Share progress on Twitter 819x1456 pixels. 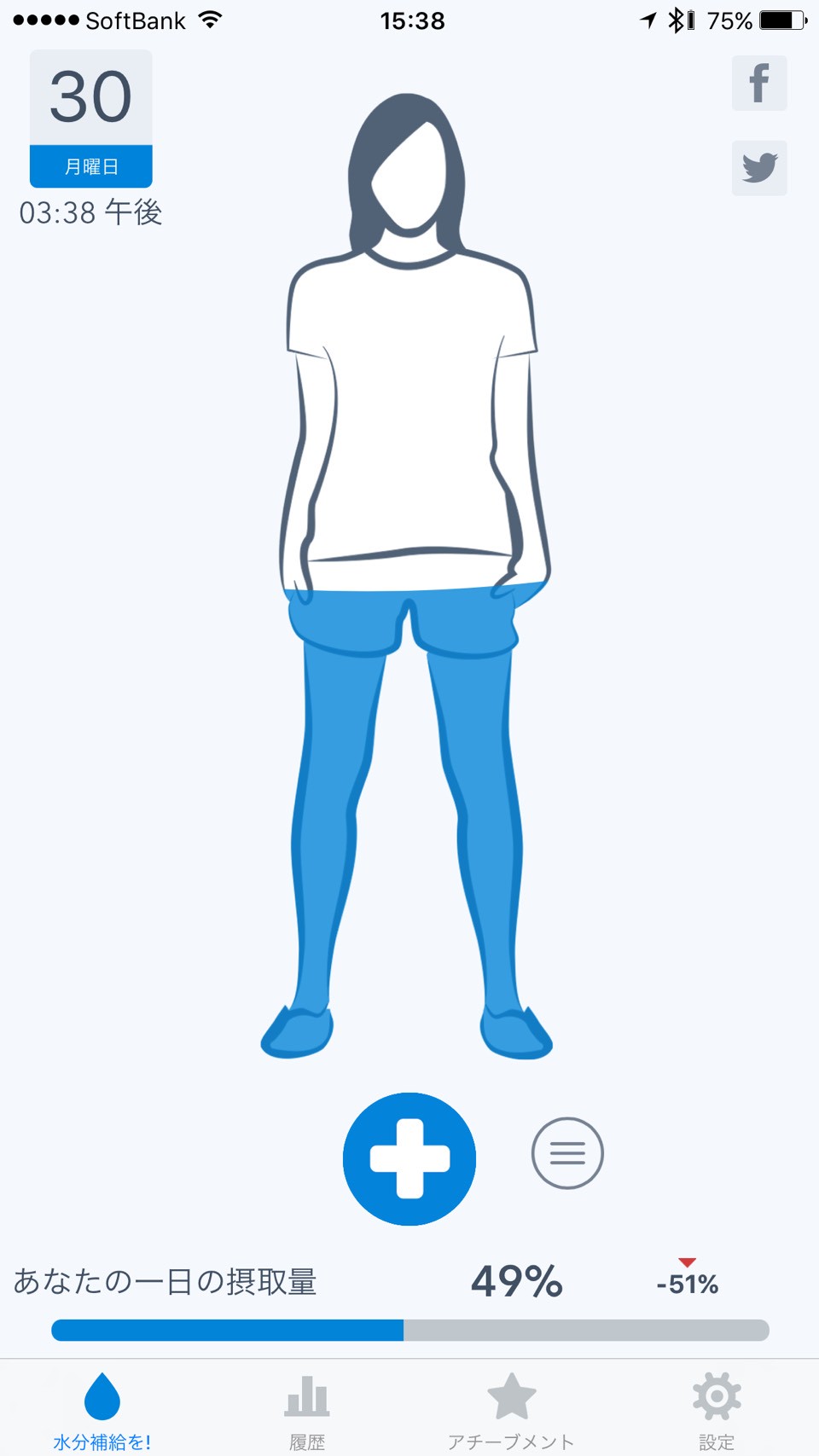click(758, 168)
